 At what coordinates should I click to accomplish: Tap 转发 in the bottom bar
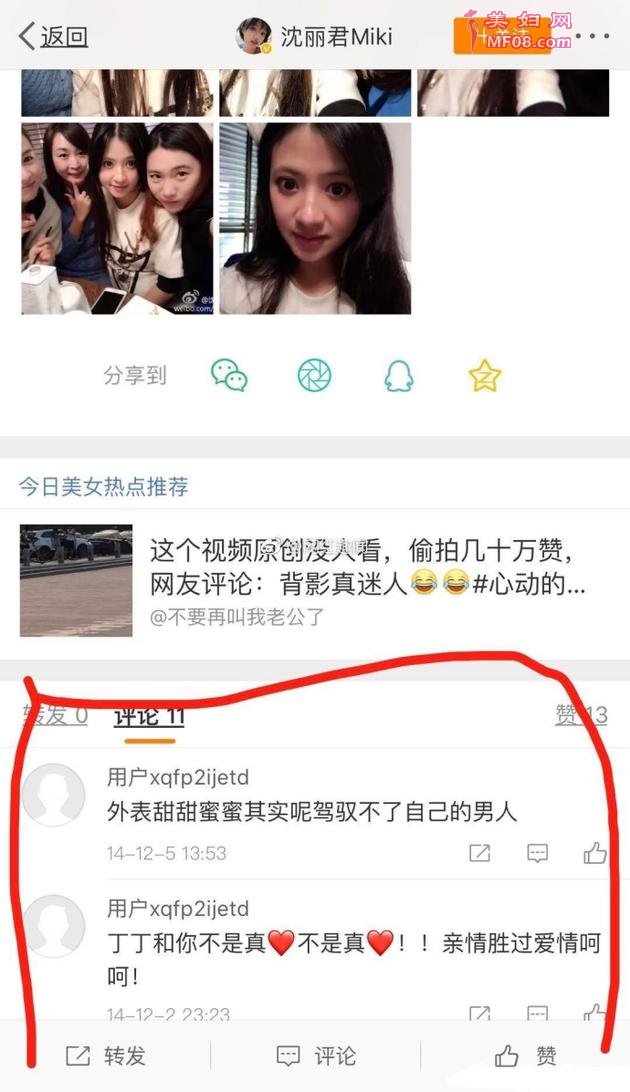[106, 1056]
